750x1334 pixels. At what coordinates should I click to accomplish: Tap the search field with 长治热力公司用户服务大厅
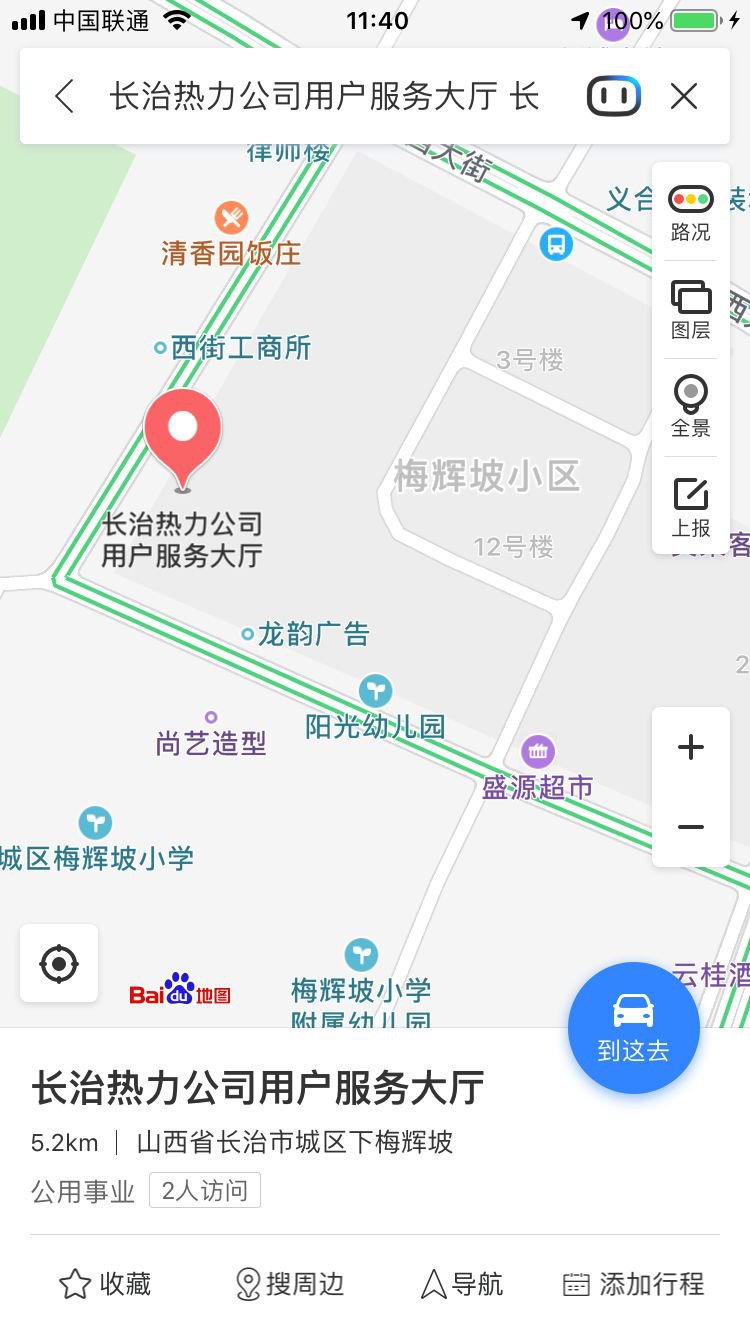[x=324, y=96]
